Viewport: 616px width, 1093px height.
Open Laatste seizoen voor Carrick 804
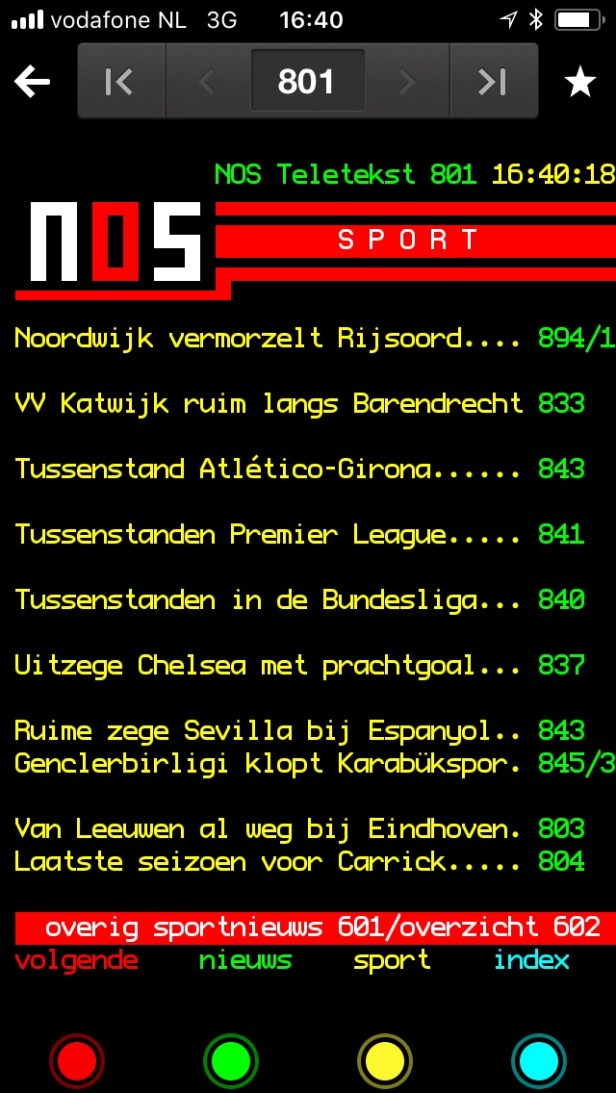[x=561, y=861]
